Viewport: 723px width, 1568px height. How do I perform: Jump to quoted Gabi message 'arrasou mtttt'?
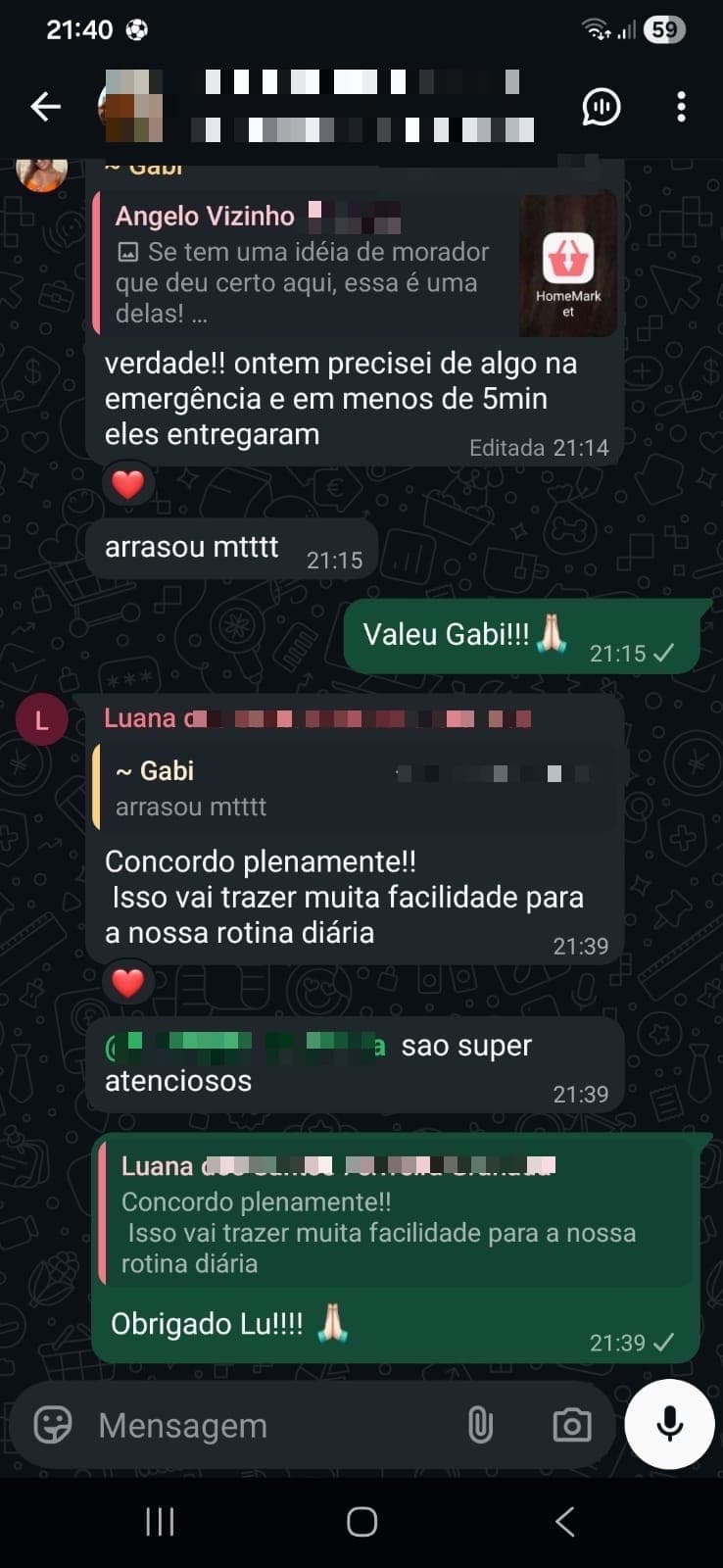pos(353,789)
